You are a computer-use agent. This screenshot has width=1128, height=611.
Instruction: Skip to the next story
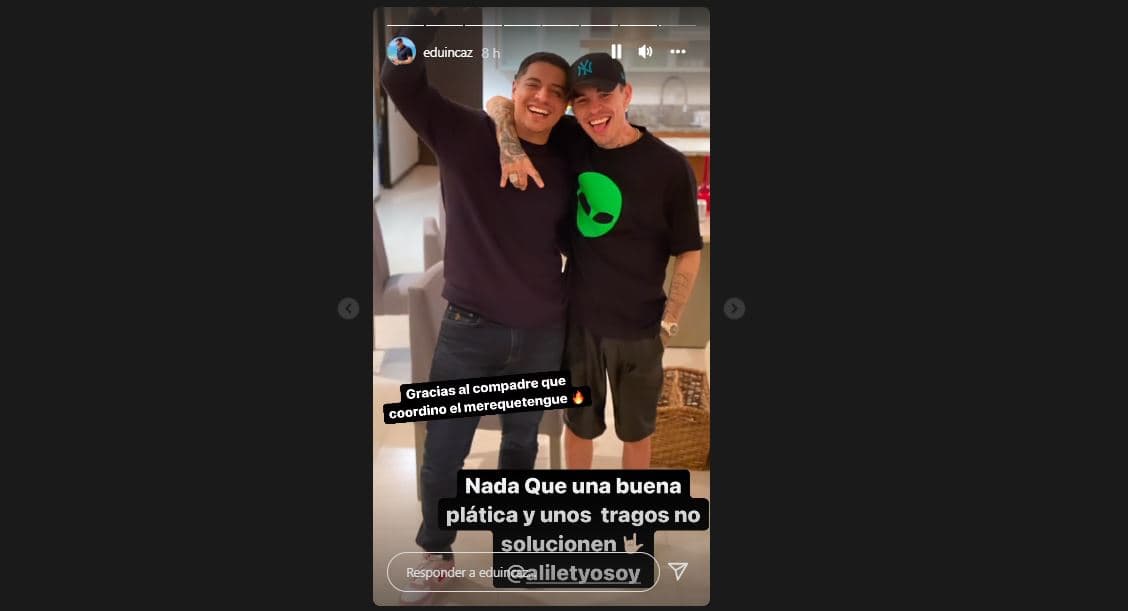tap(734, 309)
